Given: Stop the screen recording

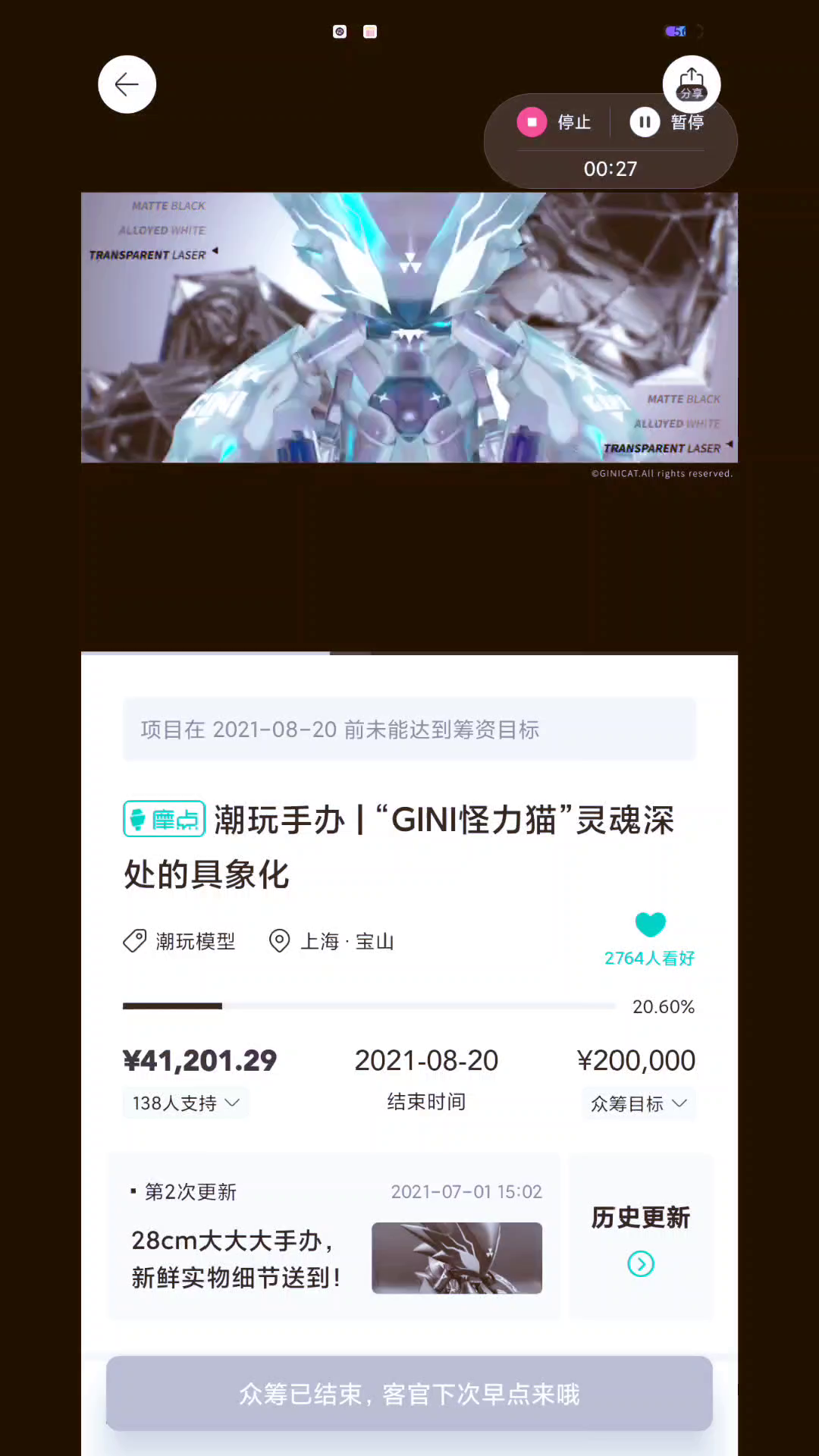Looking at the screenshot, I should point(554,122).
